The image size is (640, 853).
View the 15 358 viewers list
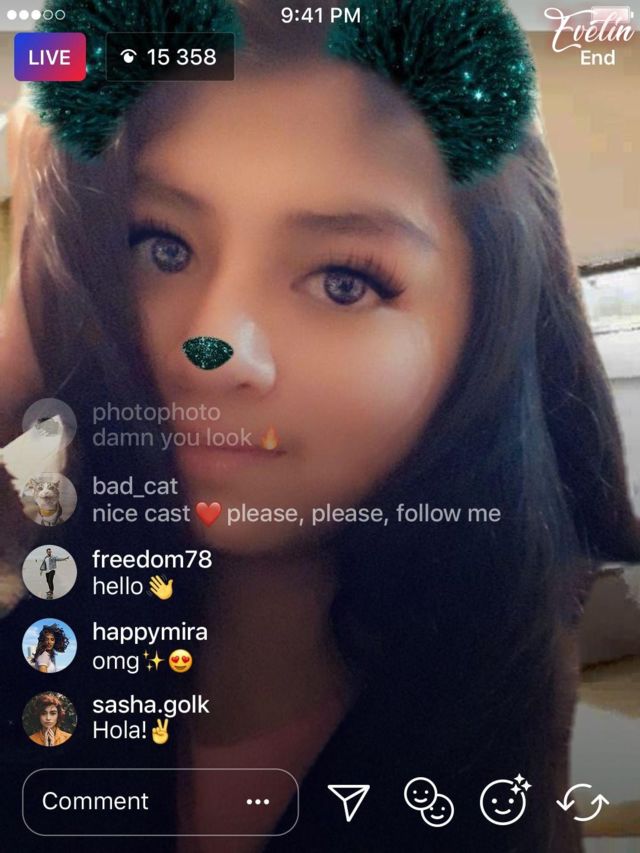tap(170, 57)
